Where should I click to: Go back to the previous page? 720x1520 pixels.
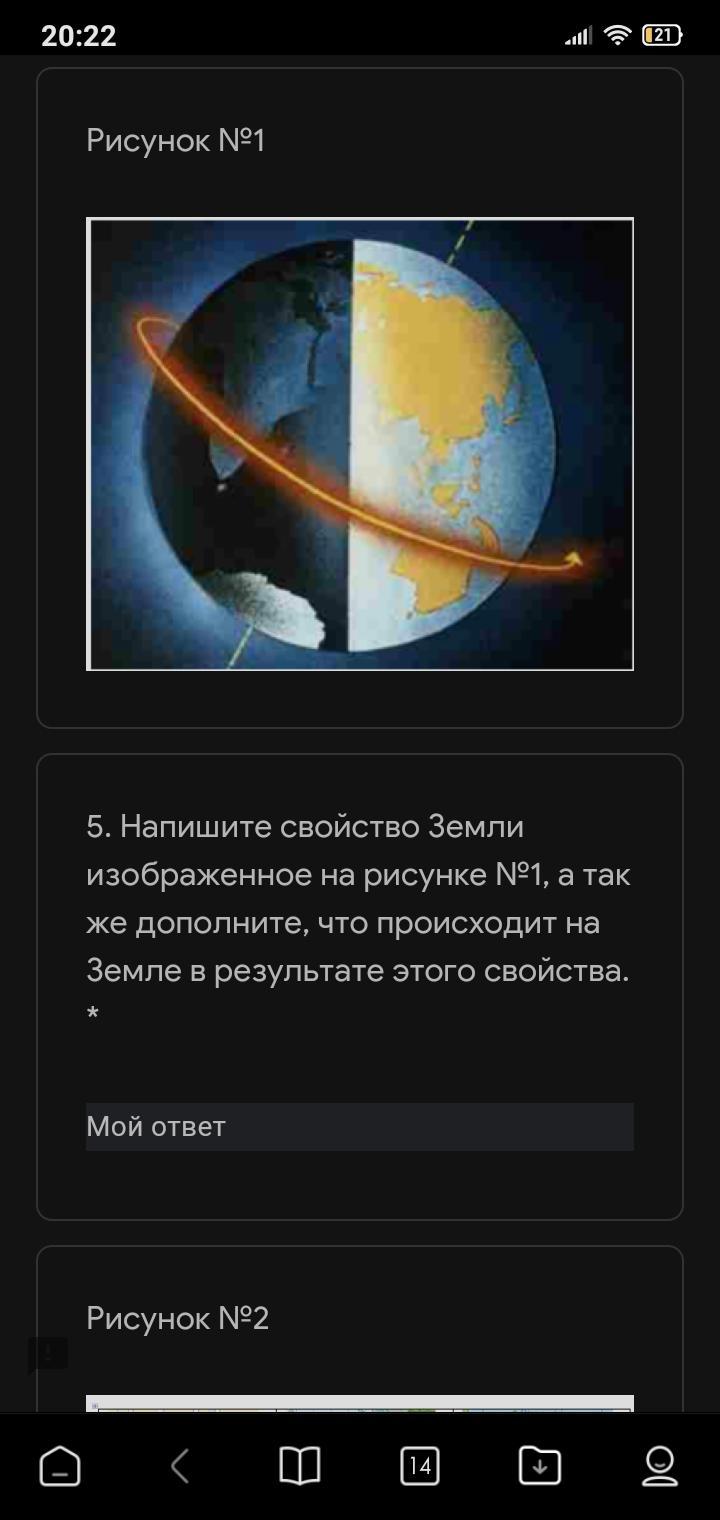click(x=180, y=1467)
